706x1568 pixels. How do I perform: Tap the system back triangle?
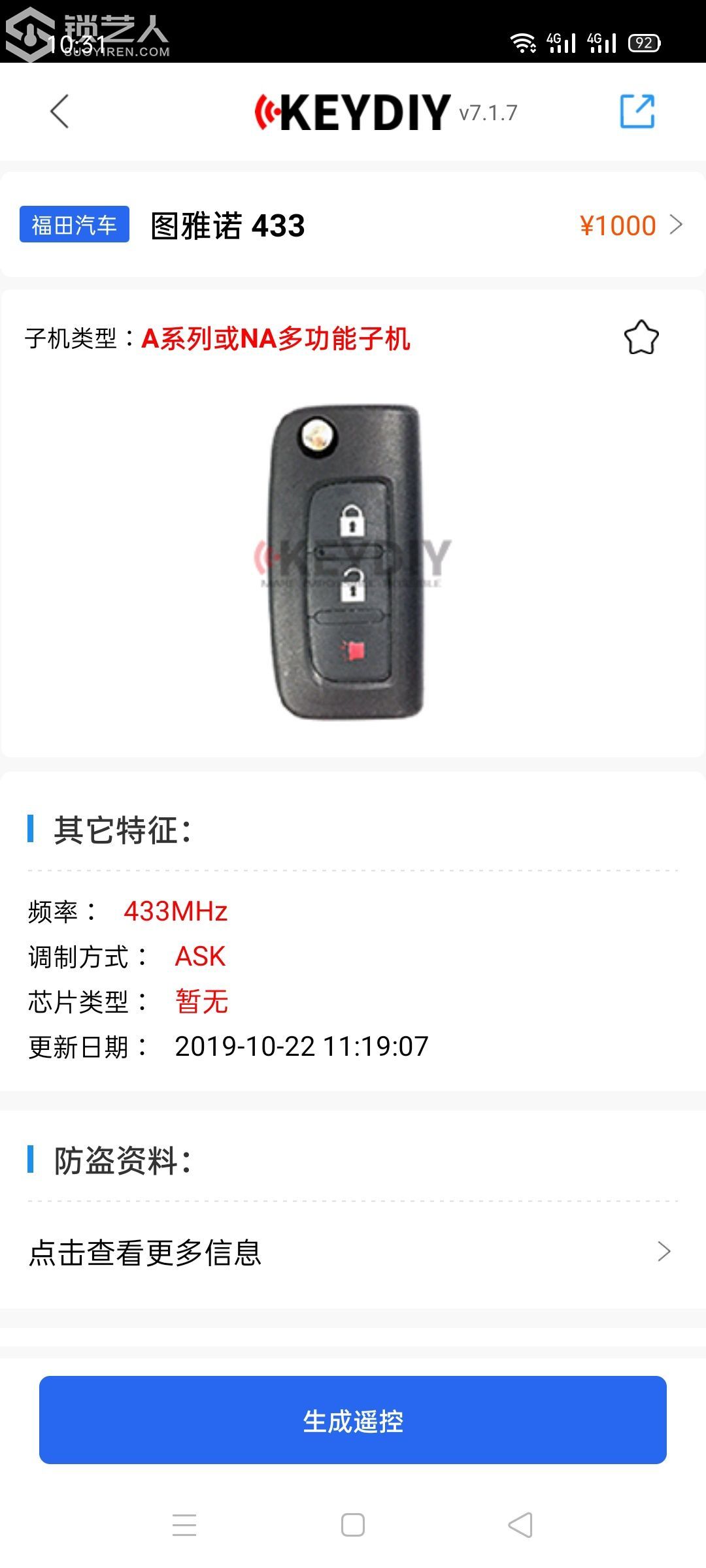520,1525
